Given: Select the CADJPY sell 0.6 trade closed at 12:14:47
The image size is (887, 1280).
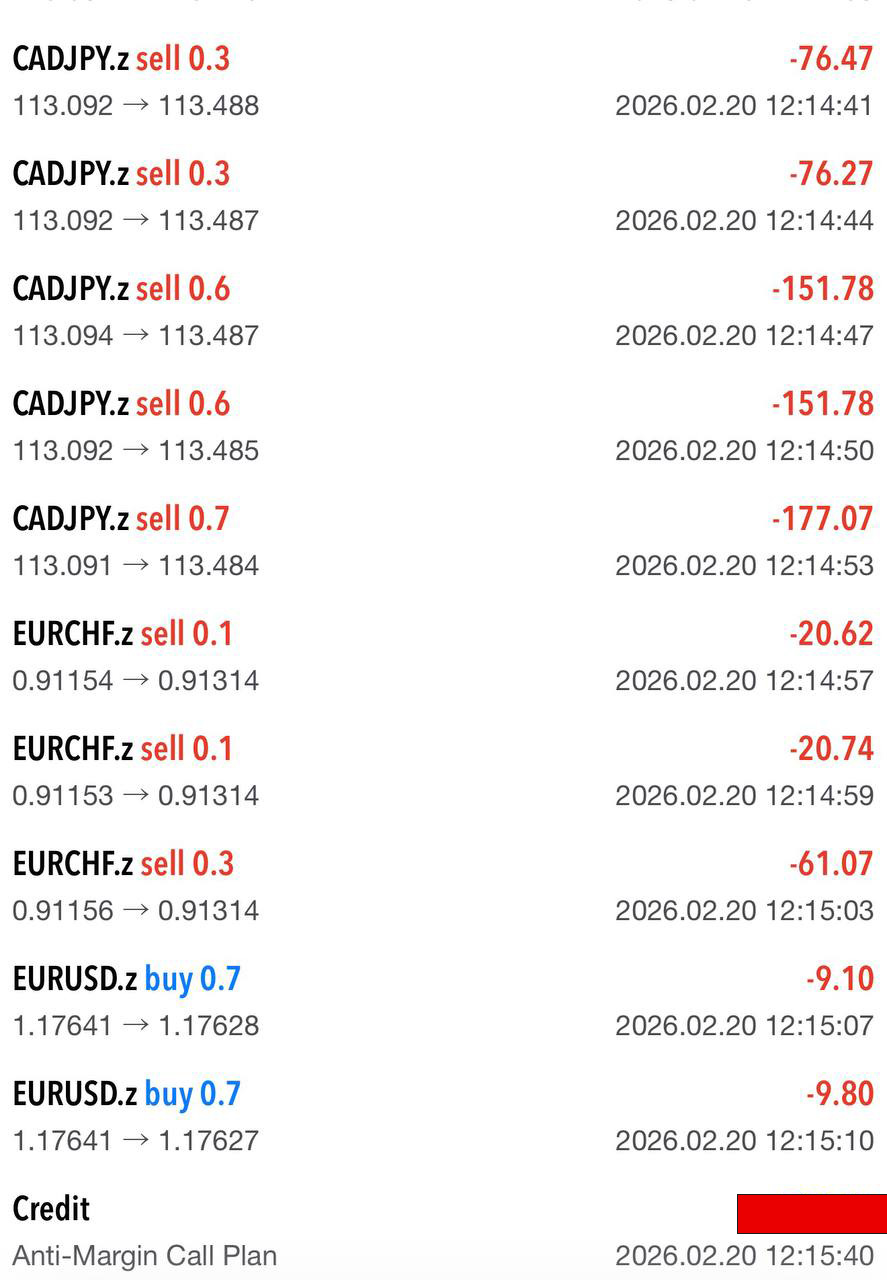Looking at the screenshot, I should tap(443, 311).
